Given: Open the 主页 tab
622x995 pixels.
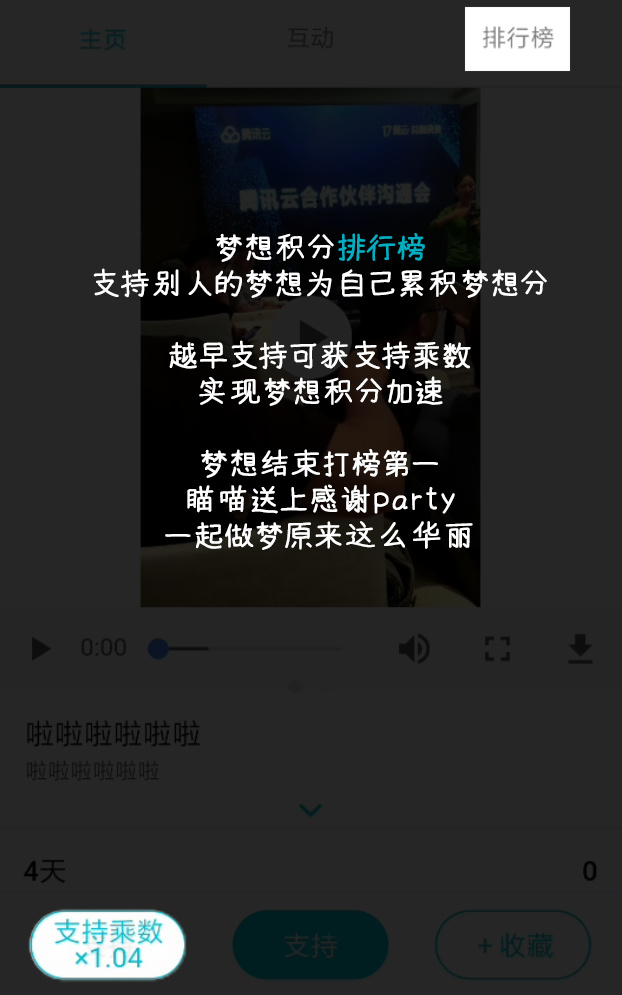Looking at the screenshot, I should coord(103,41).
